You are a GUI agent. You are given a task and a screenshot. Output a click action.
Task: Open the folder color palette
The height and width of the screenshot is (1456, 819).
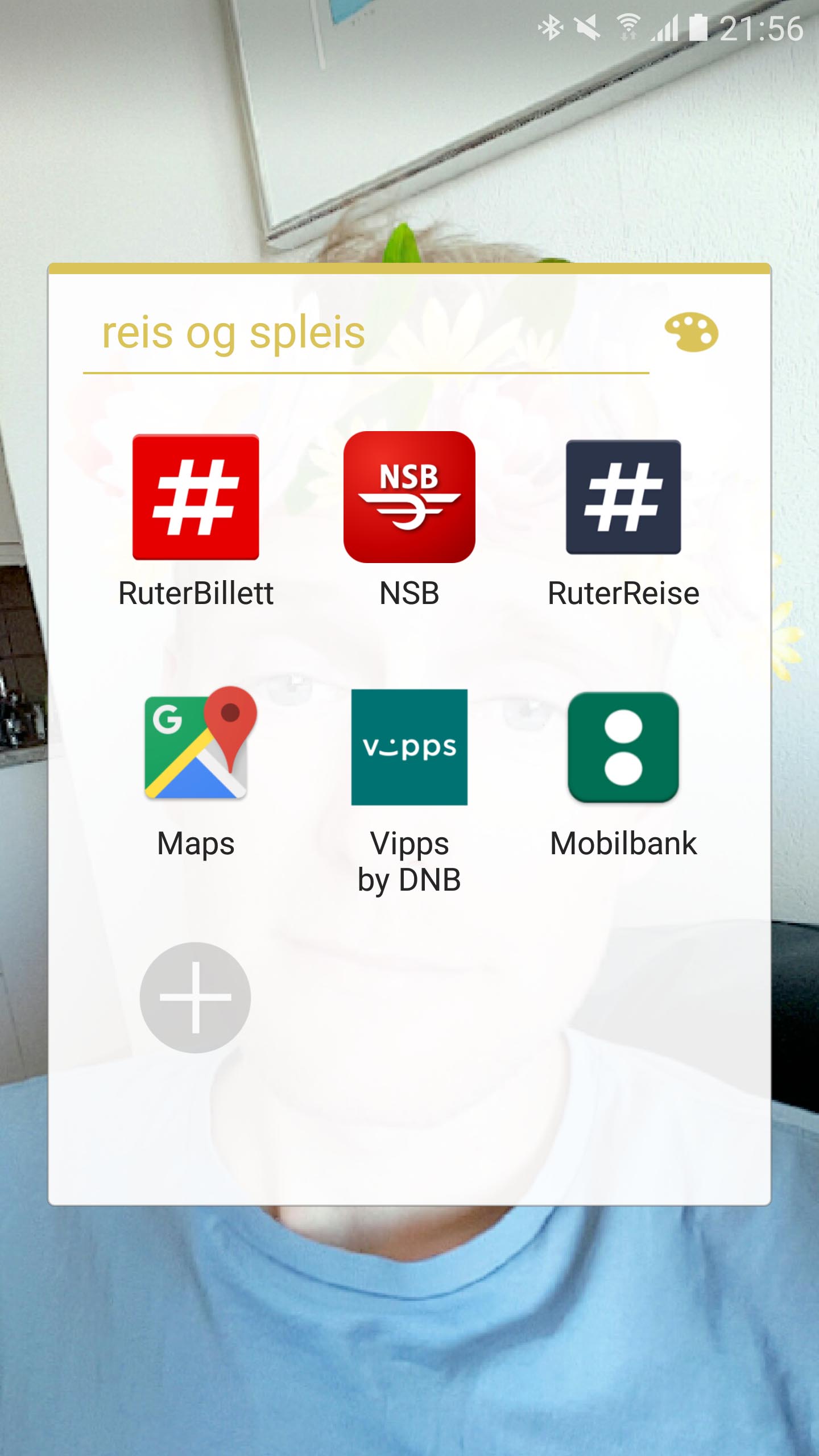tap(691, 332)
